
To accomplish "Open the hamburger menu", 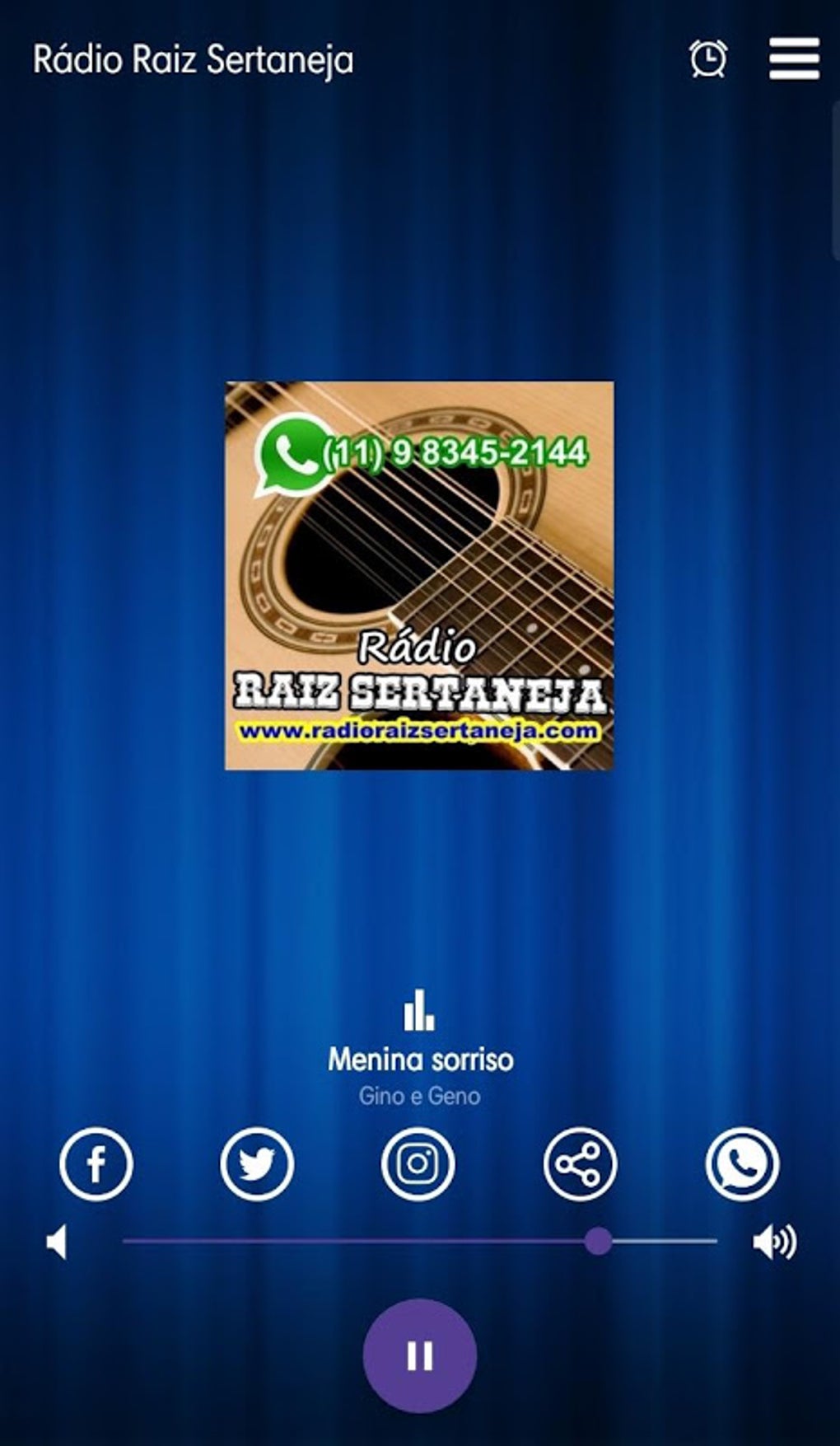I will click(794, 59).
